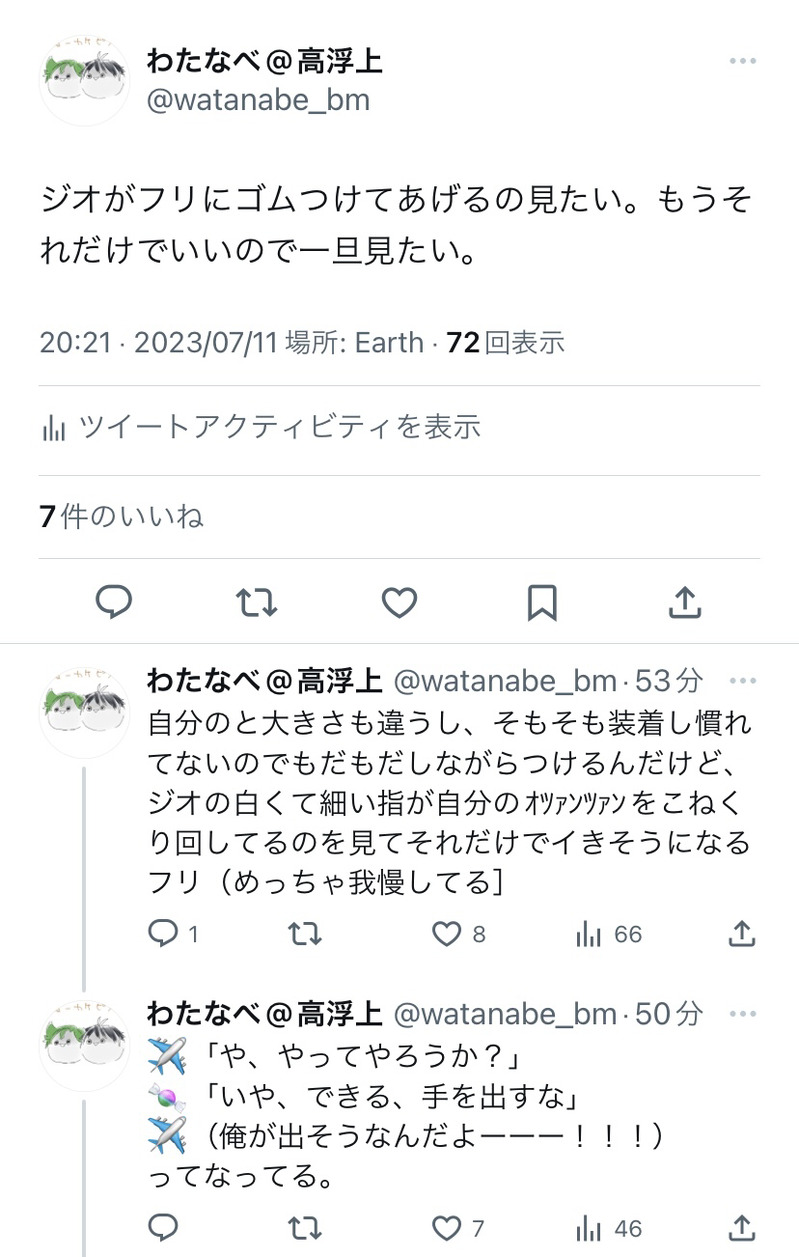
Task: Reply to the main tweet
Action: [x=114, y=602]
